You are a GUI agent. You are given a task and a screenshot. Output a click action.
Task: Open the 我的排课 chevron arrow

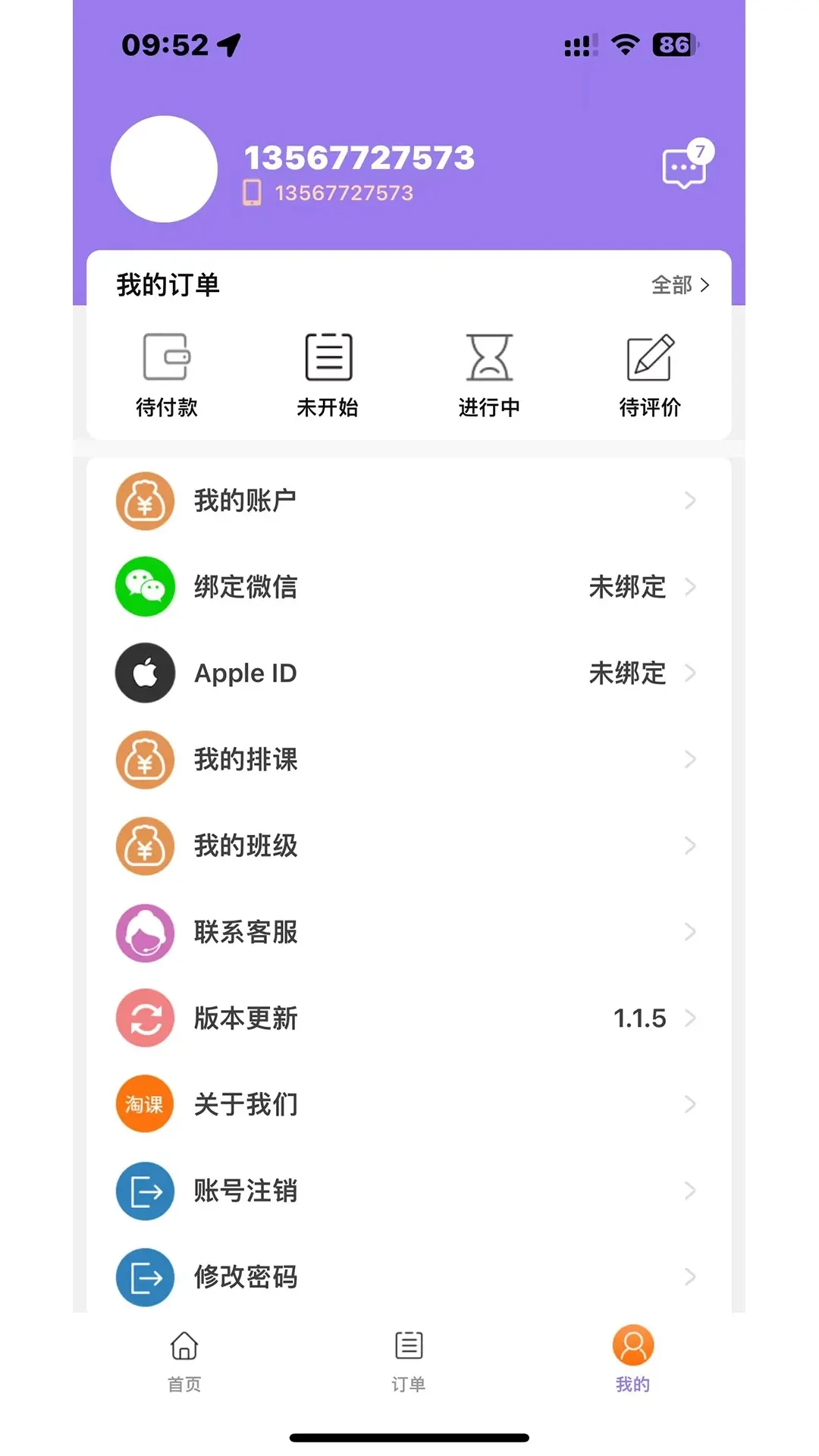pos(690,759)
